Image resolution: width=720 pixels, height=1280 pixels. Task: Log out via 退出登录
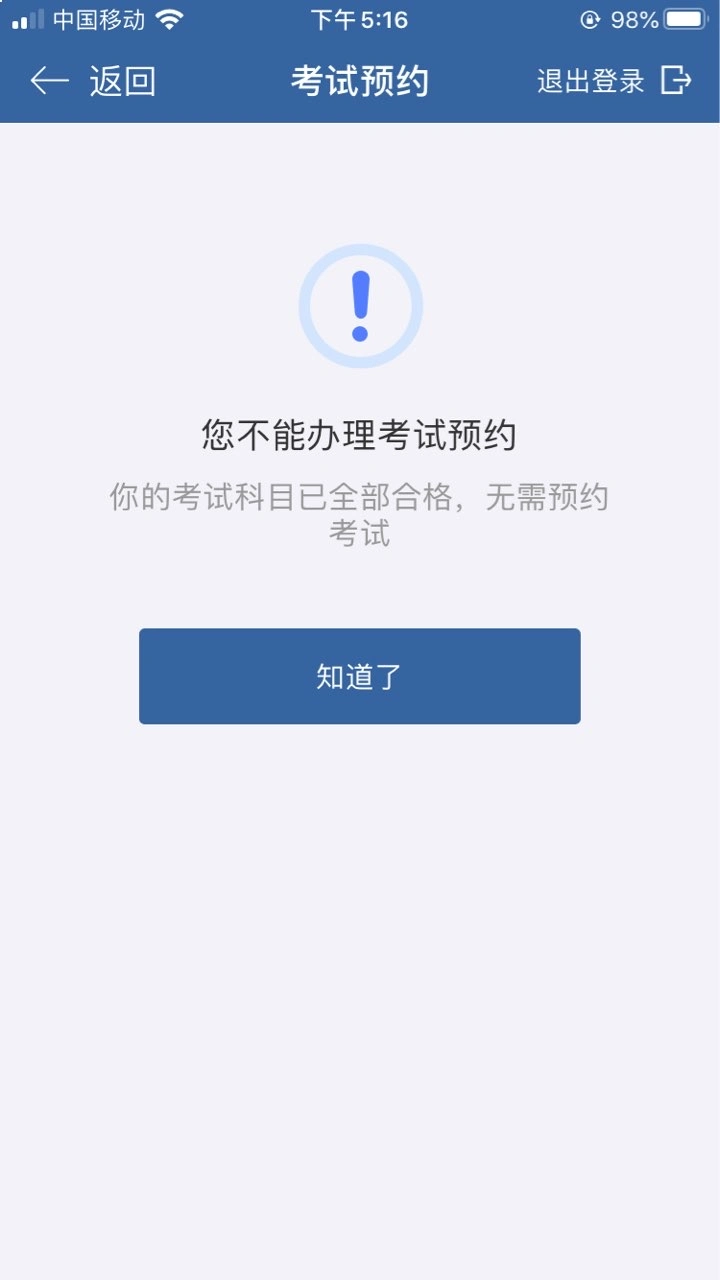click(x=614, y=81)
